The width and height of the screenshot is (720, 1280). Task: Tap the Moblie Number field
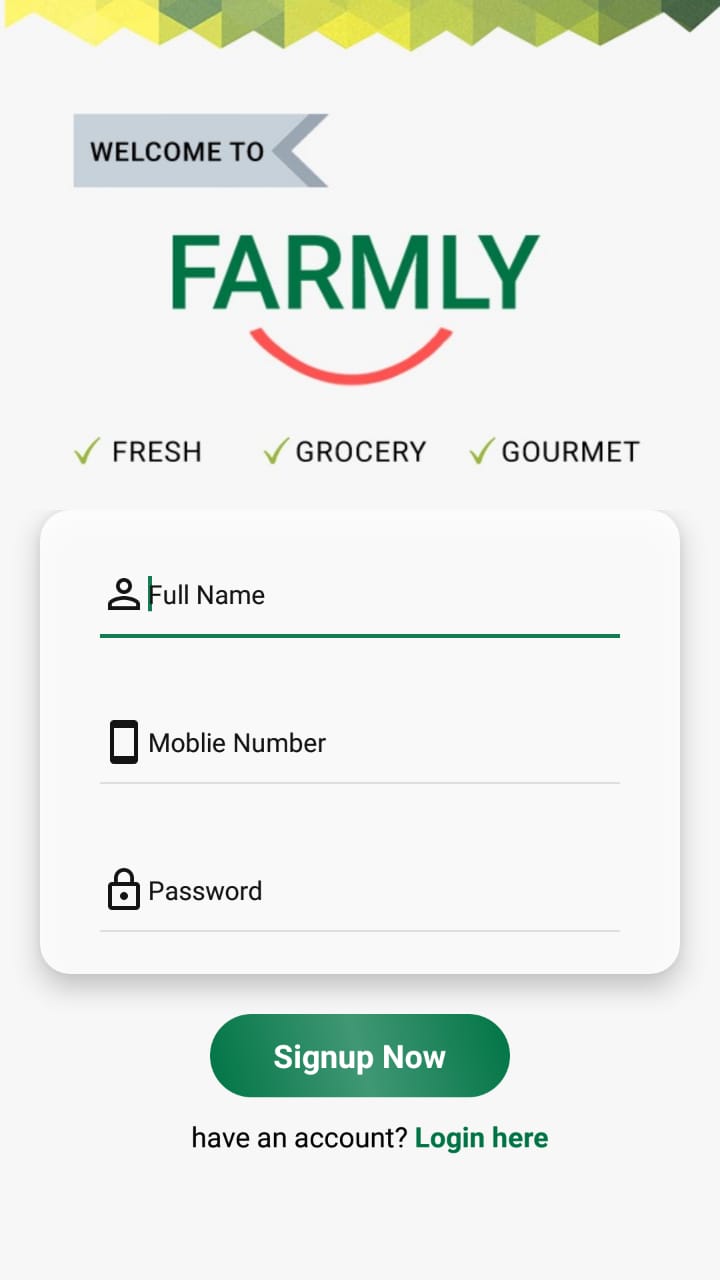coord(360,743)
